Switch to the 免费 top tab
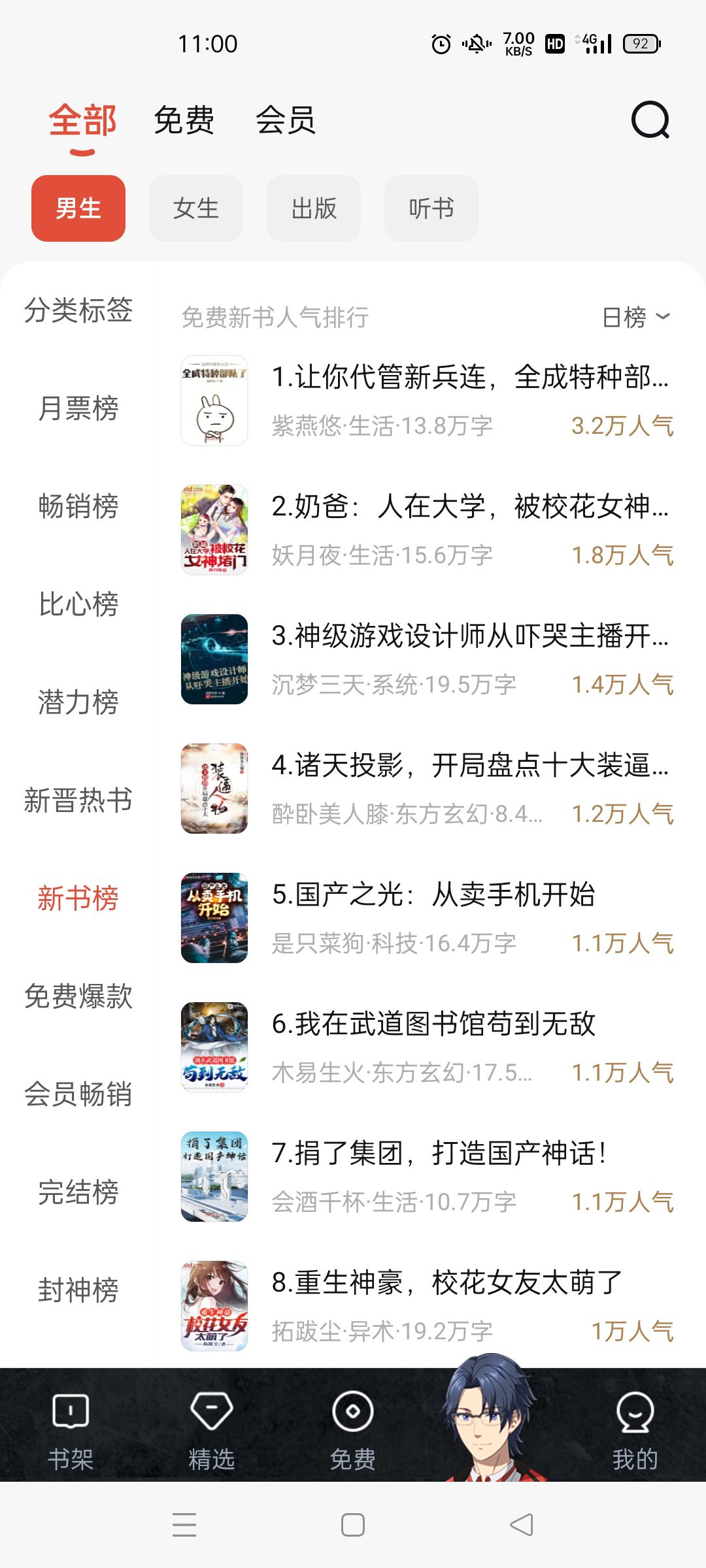Screen dimensions: 706x1568 [x=184, y=120]
